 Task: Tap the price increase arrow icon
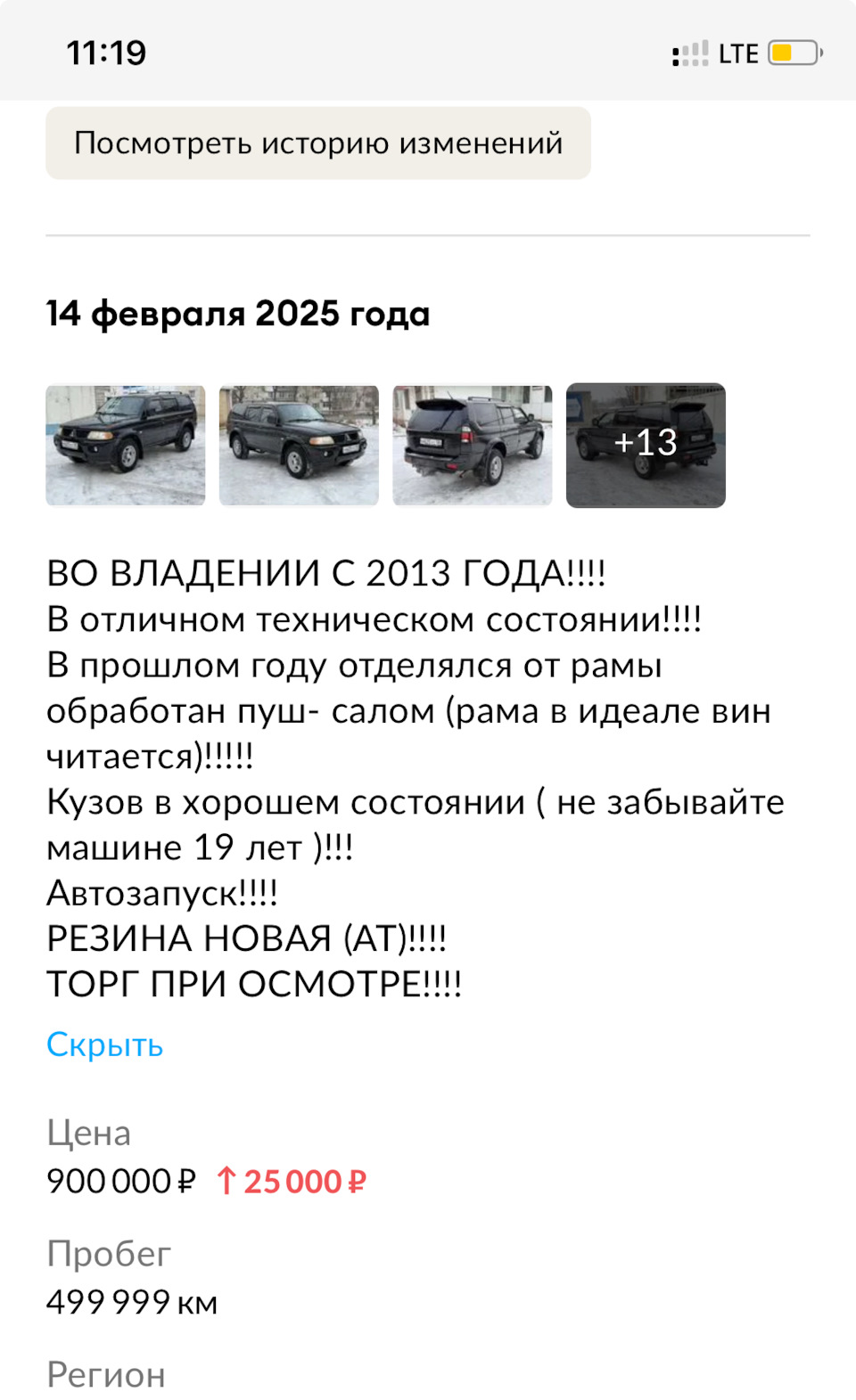point(229,1181)
